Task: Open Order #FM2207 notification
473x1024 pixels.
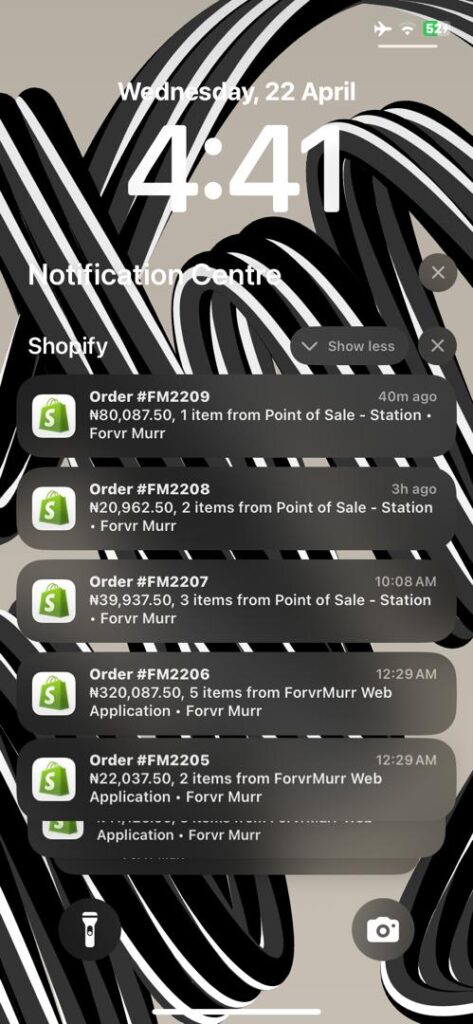Action: [236, 600]
